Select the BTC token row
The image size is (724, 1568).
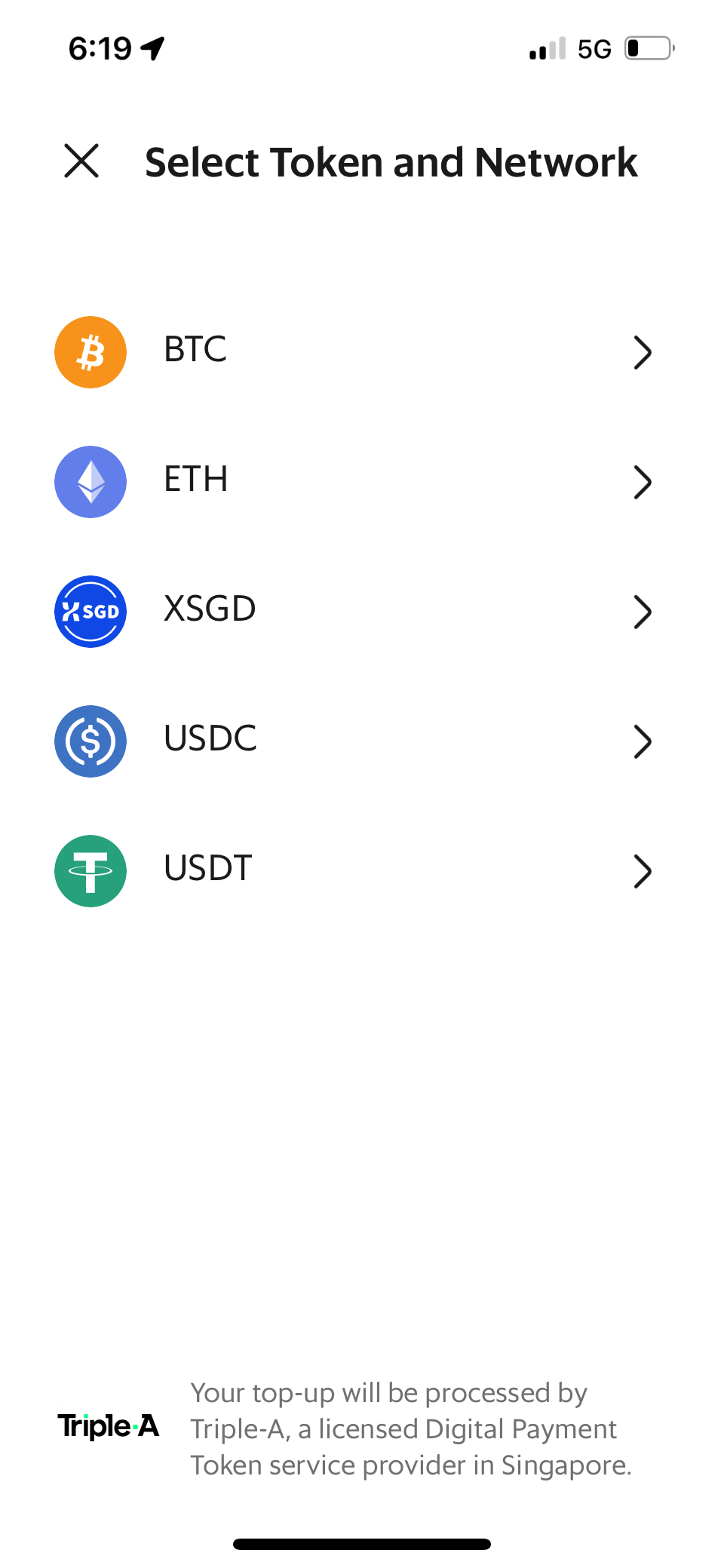tap(353, 351)
